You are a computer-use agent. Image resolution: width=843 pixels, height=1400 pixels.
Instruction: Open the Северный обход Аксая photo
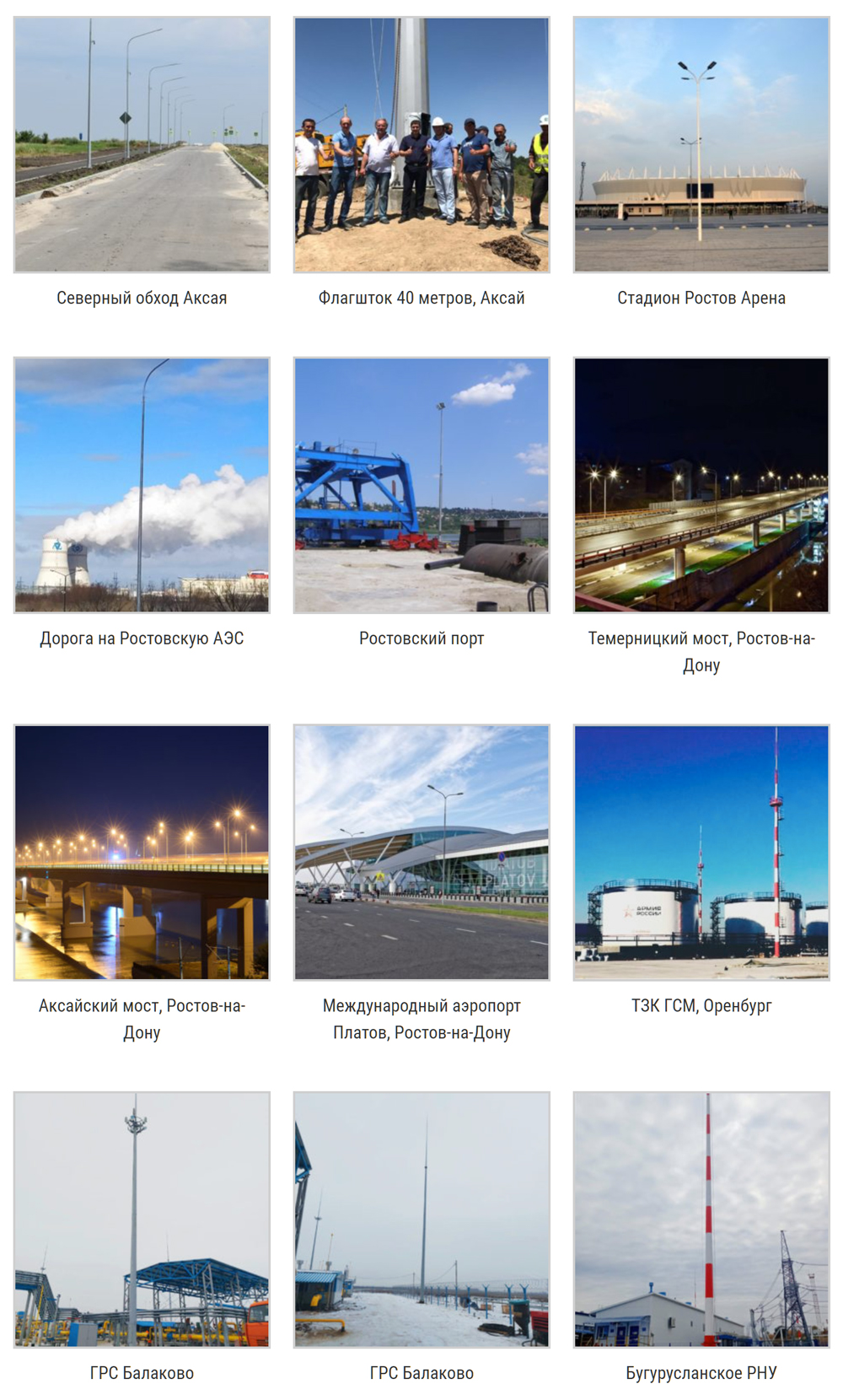[x=142, y=144]
